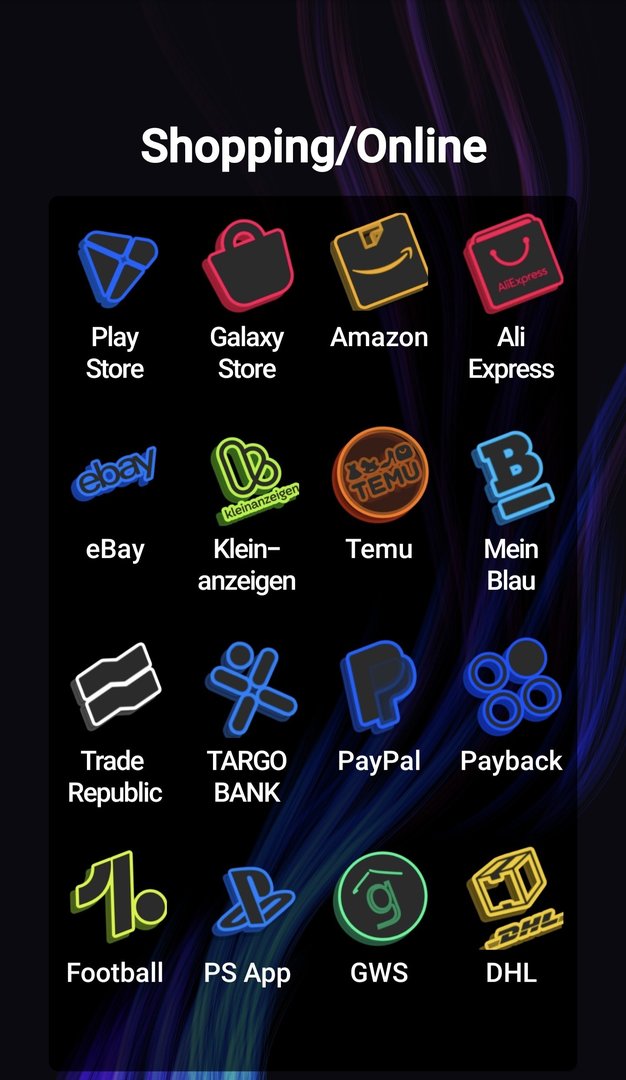This screenshot has height=1080, width=626.
Task: Launch the Payback app
Action: (x=511, y=688)
